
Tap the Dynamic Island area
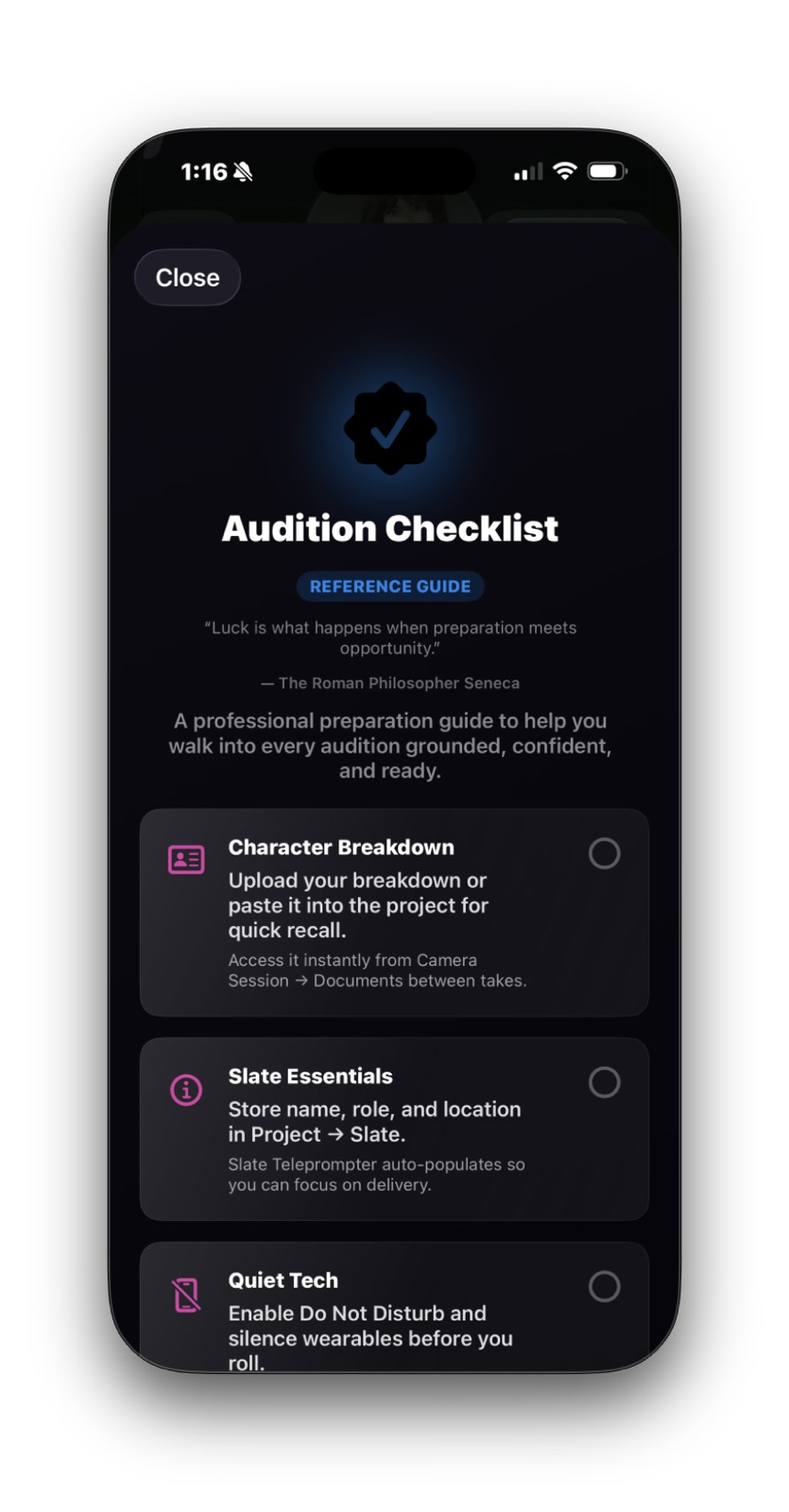393,171
